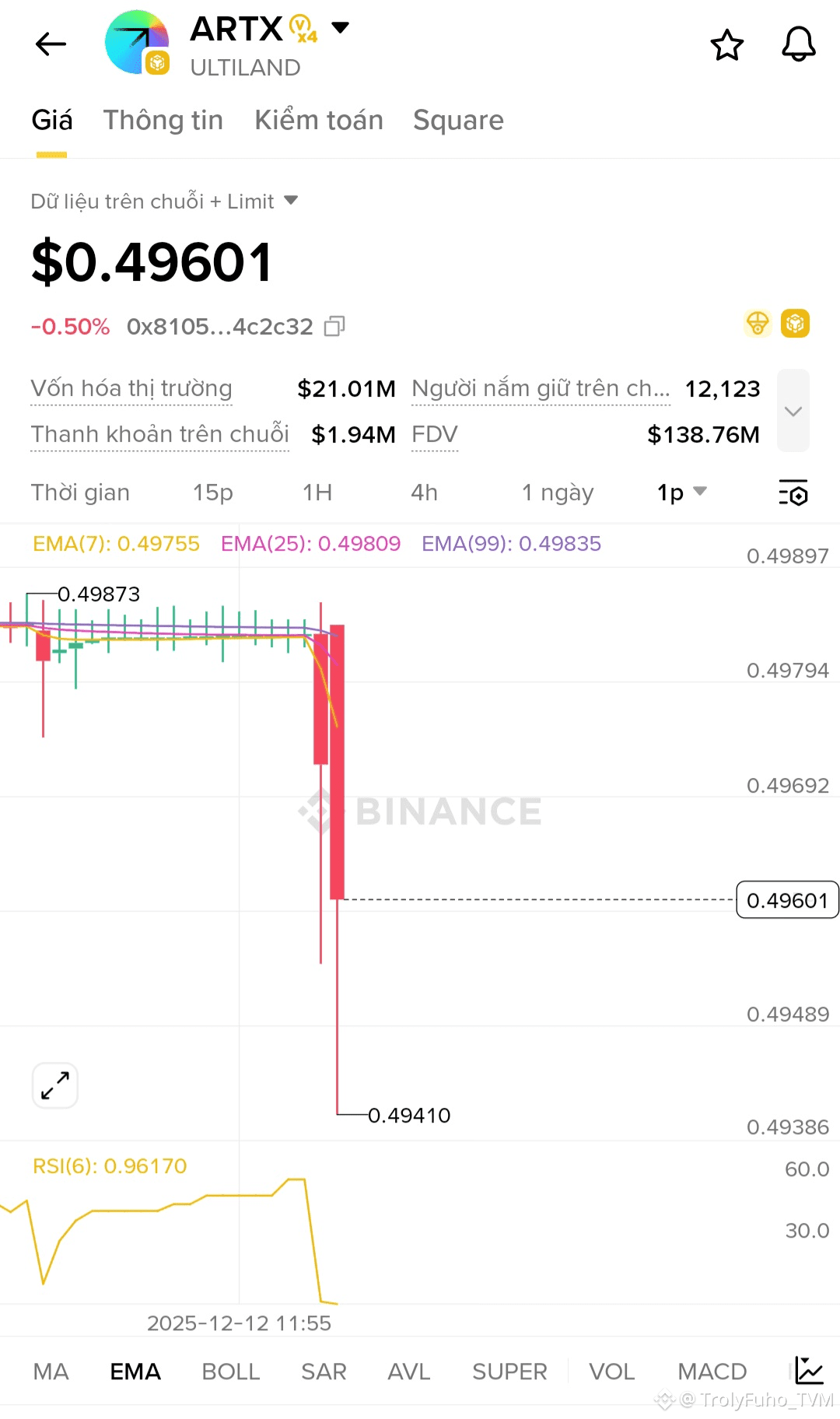Select the 4h chart interval

click(x=424, y=492)
